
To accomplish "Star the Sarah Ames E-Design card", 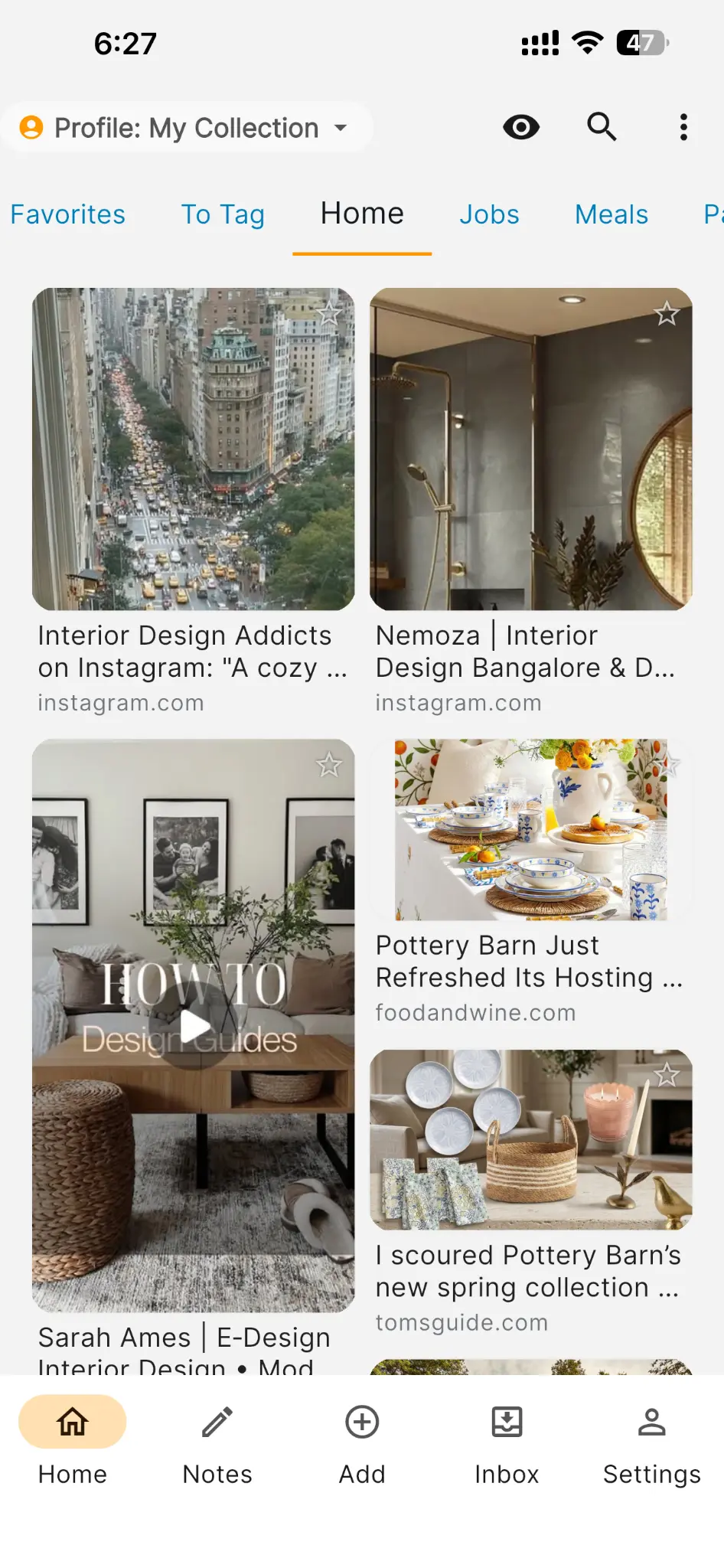I will 329,764.
